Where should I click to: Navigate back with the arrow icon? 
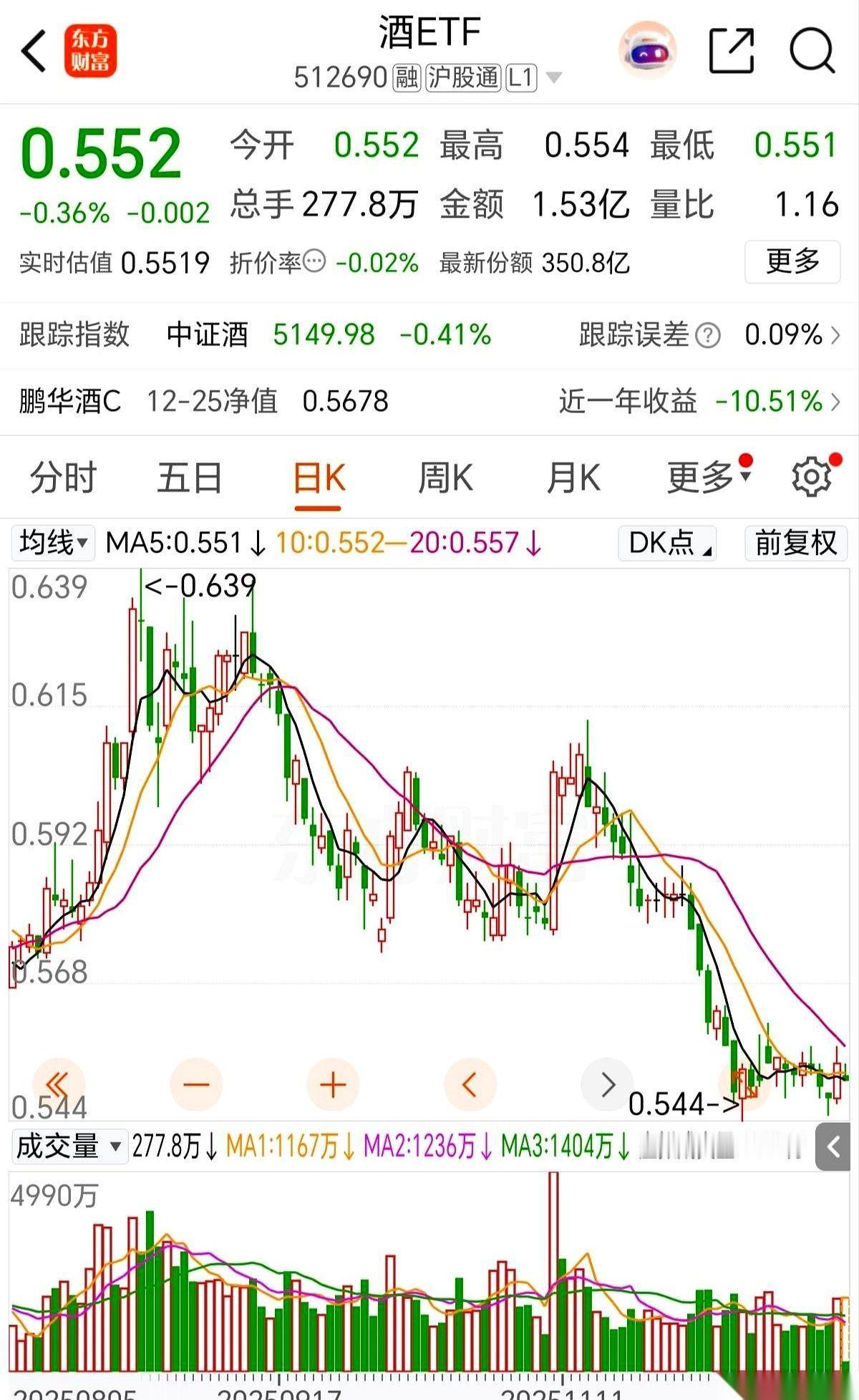(30, 50)
